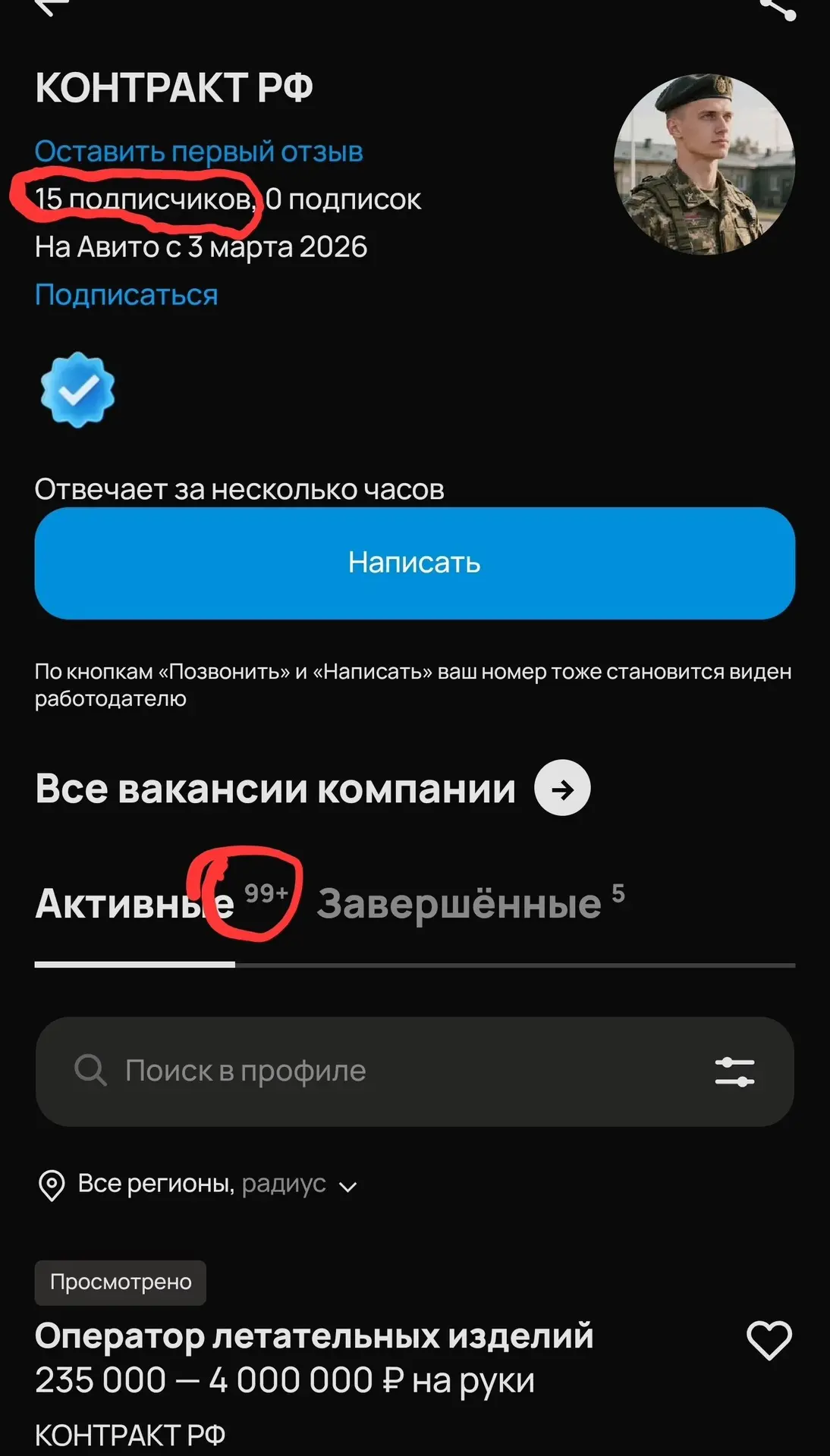Share this КОНТРАКТ РФ profile
830x1456 pixels.
(x=778, y=8)
